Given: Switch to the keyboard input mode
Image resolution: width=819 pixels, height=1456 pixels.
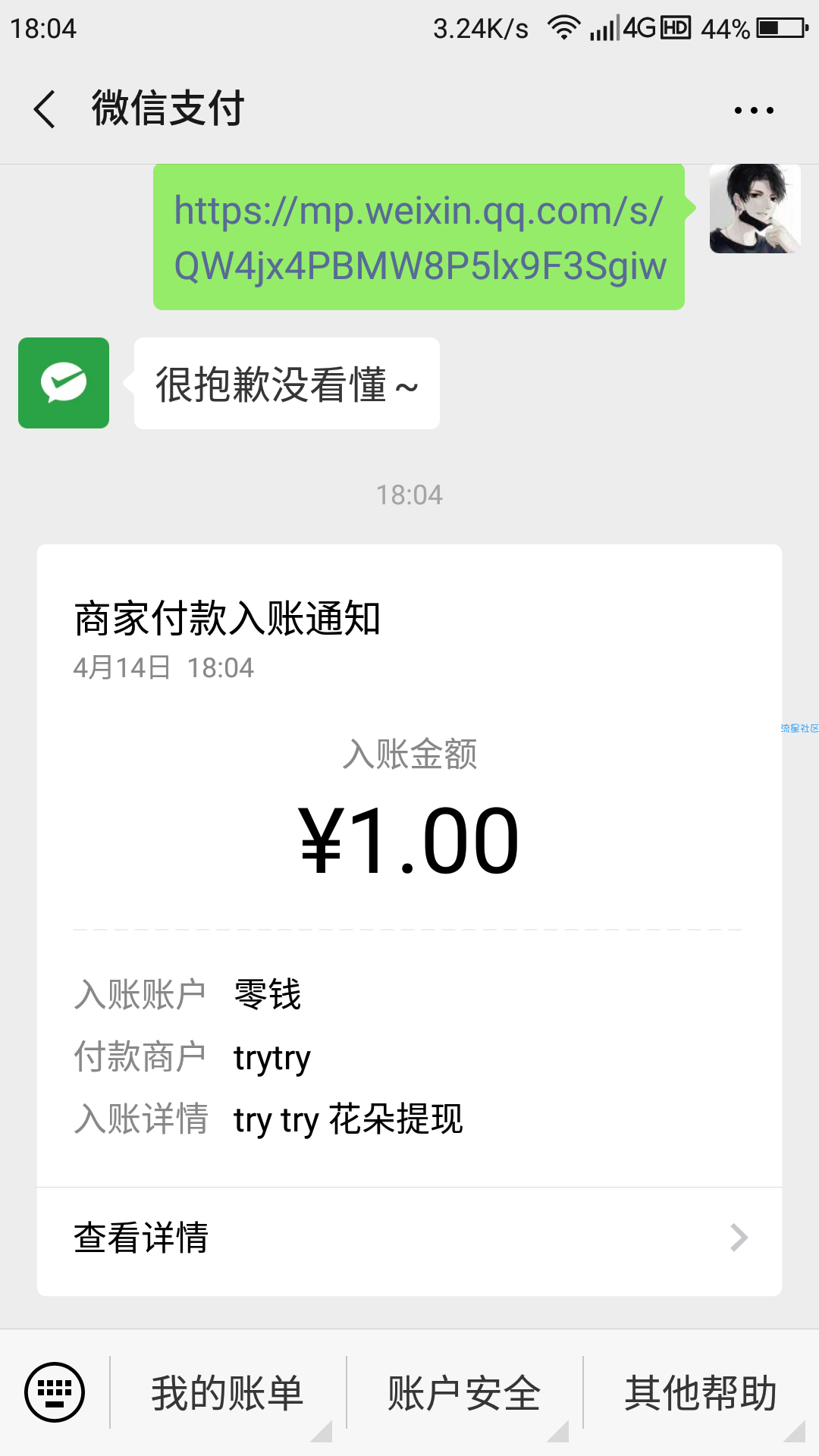Looking at the screenshot, I should pos(55,1392).
